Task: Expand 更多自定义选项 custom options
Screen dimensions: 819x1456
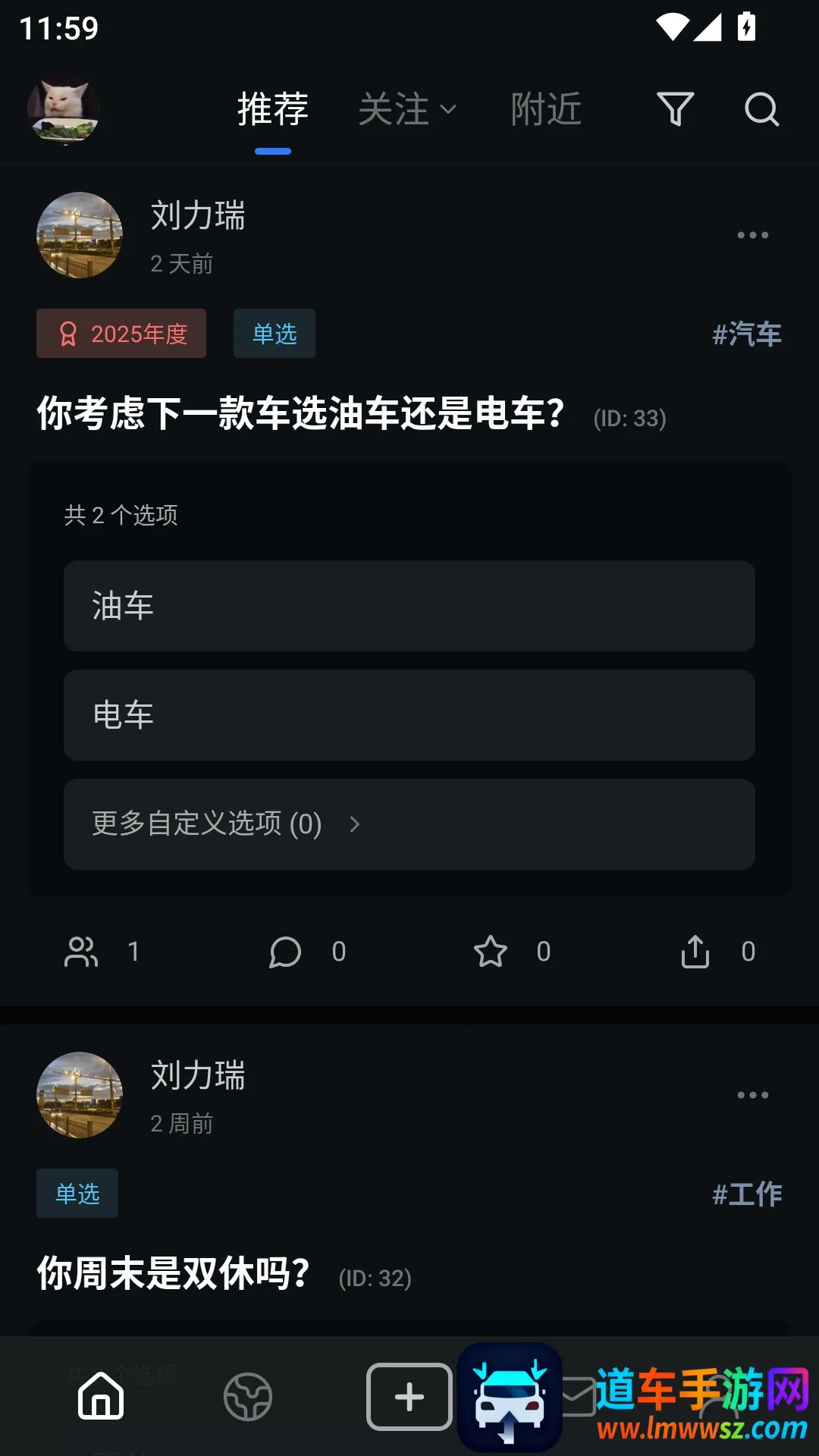Action: coord(409,824)
